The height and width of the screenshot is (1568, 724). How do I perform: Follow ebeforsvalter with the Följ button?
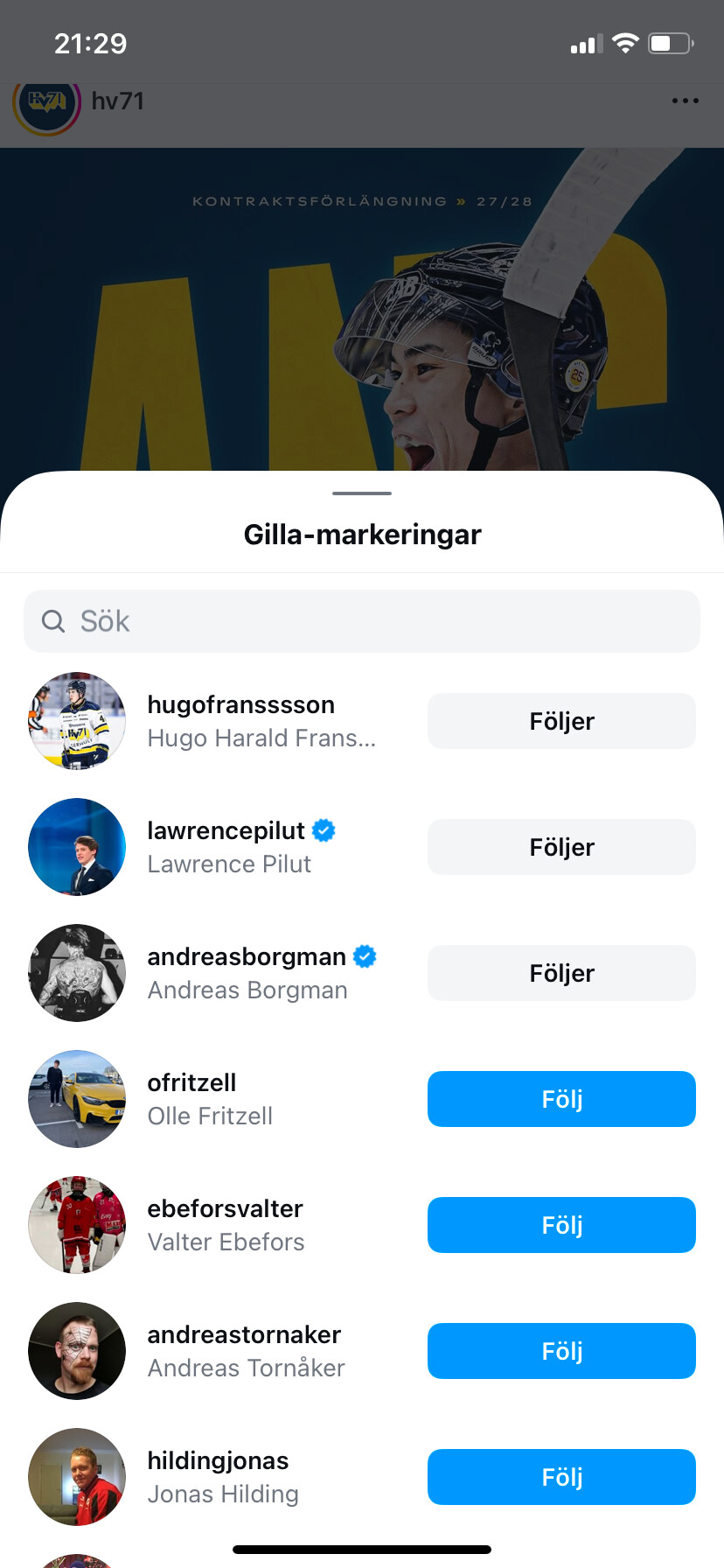tap(561, 1225)
